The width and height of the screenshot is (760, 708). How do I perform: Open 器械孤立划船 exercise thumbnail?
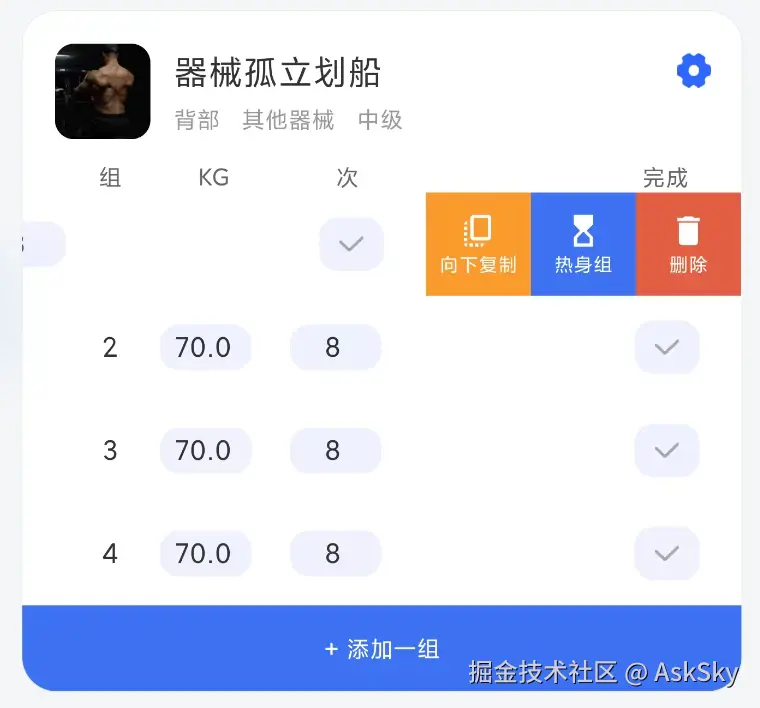click(103, 91)
